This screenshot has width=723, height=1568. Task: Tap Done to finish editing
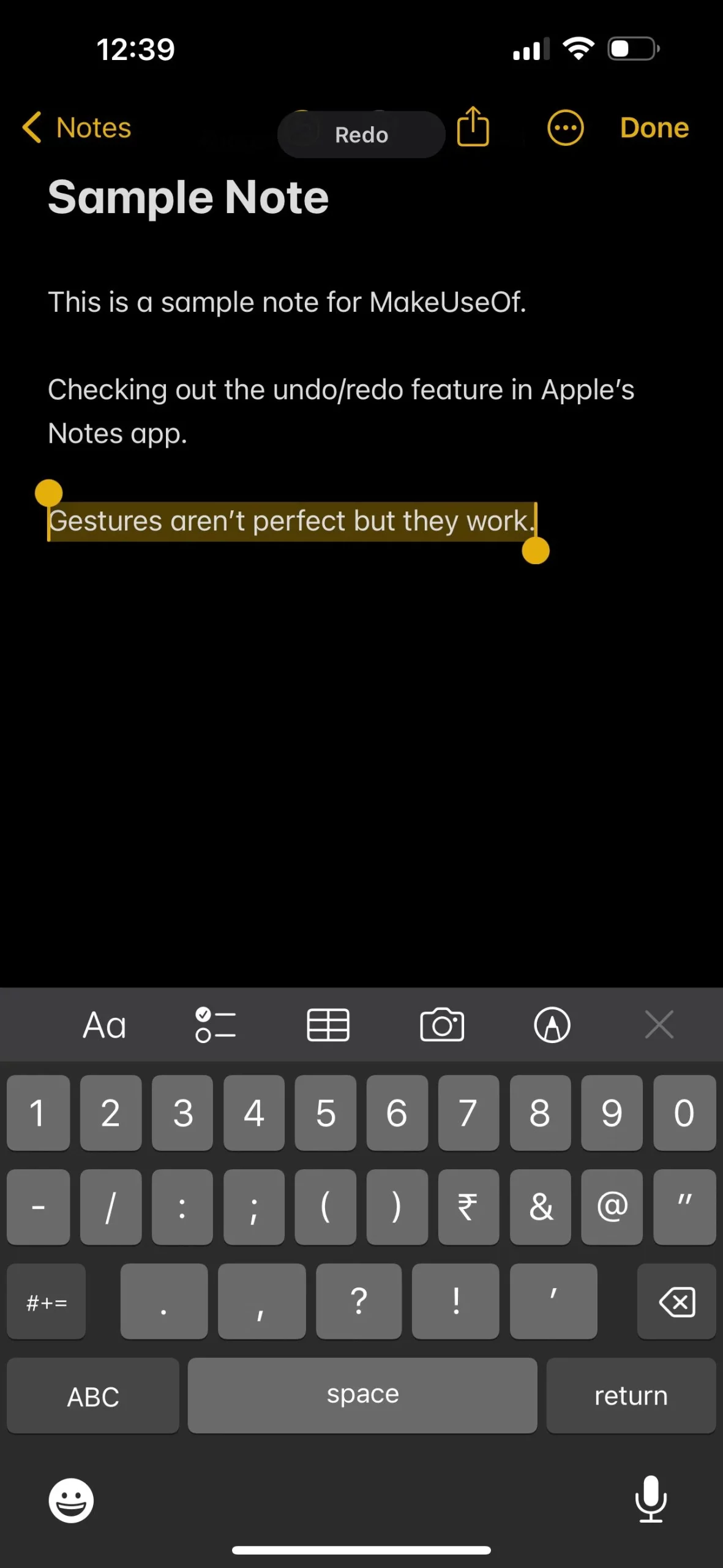(x=654, y=127)
